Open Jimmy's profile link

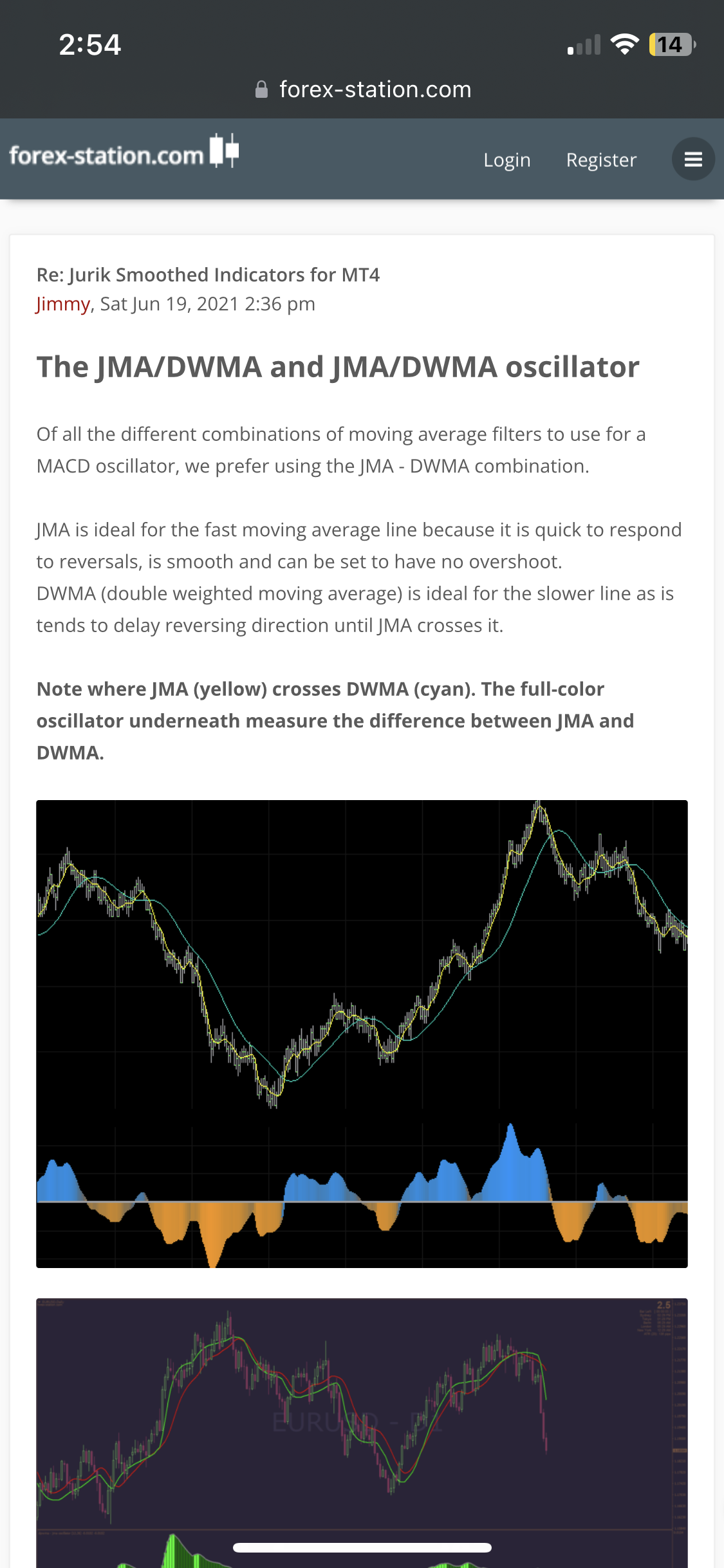pyautogui.click(x=63, y=304)
